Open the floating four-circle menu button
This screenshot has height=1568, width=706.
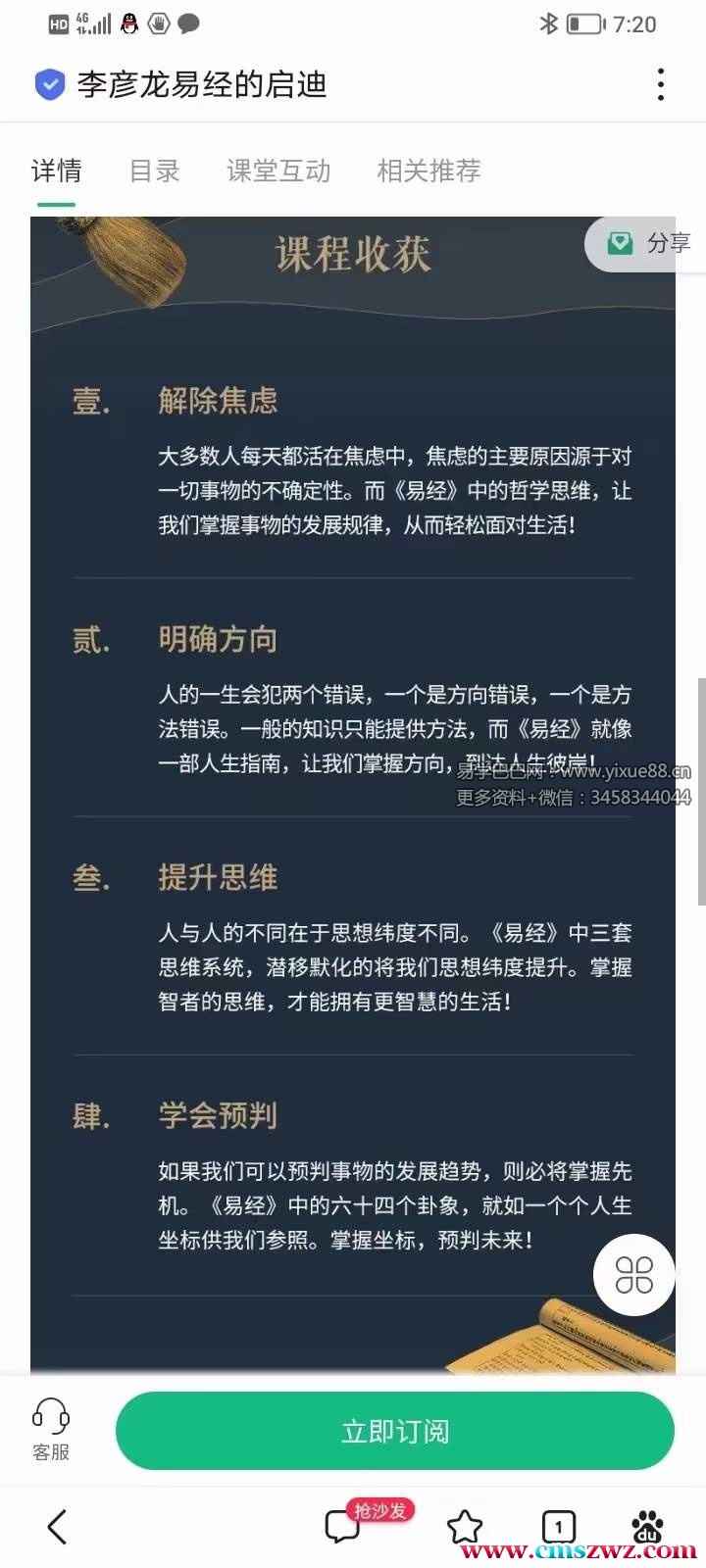click(x=633, y=1275)
